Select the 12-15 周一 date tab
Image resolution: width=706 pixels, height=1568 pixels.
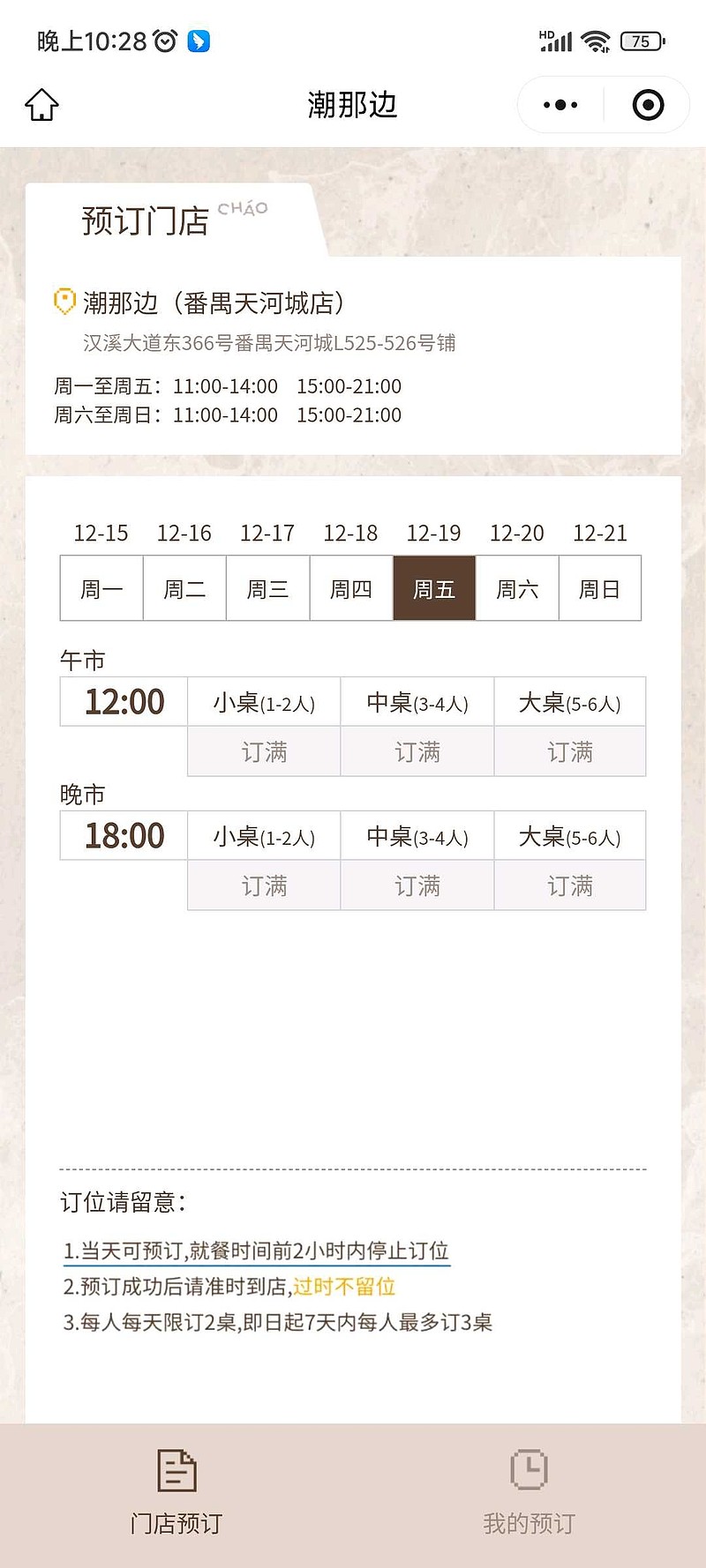pyautogui.click(x=100, y=588)
